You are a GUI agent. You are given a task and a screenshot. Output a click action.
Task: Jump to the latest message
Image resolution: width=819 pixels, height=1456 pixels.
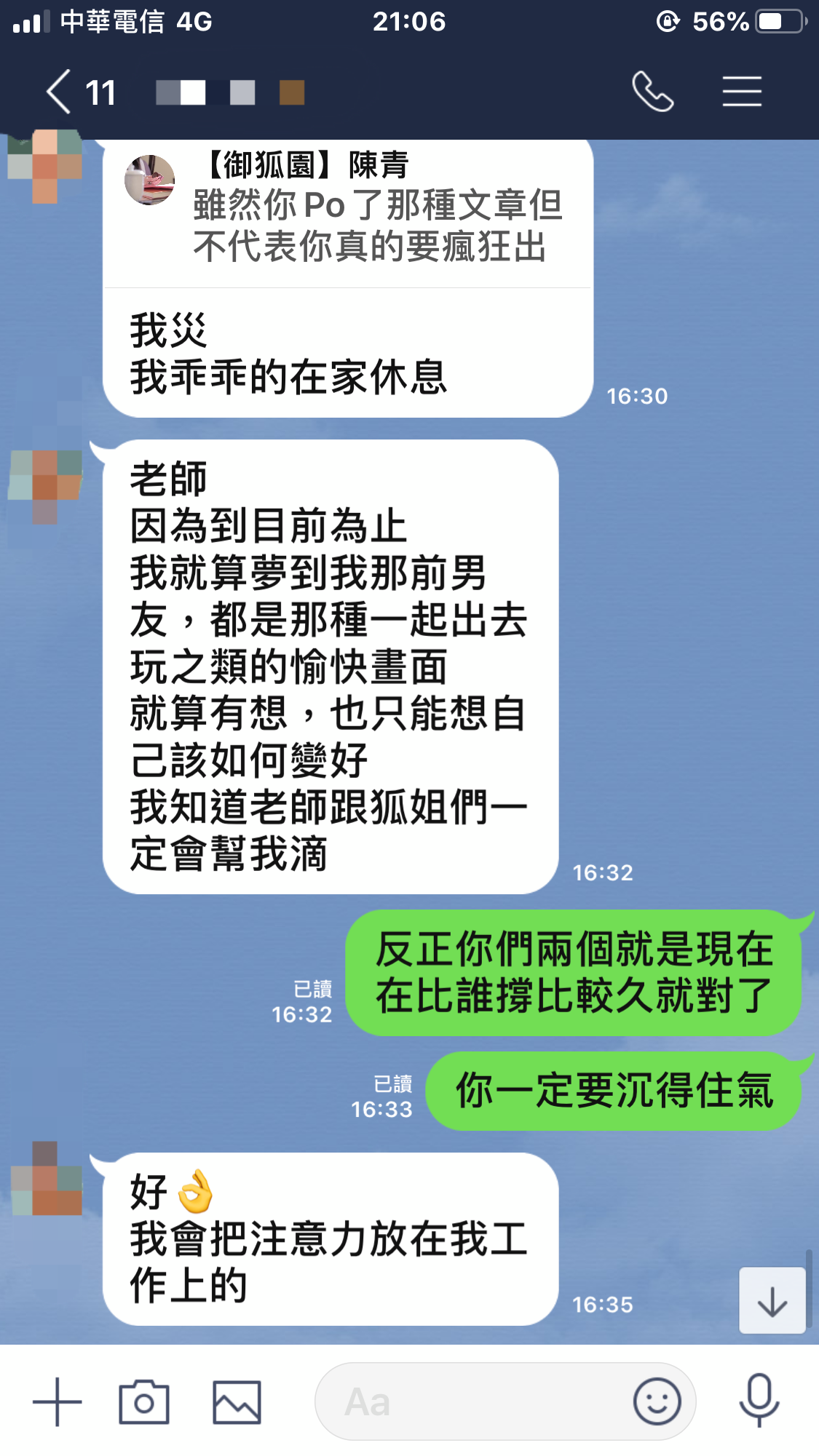click(772, 1300)
